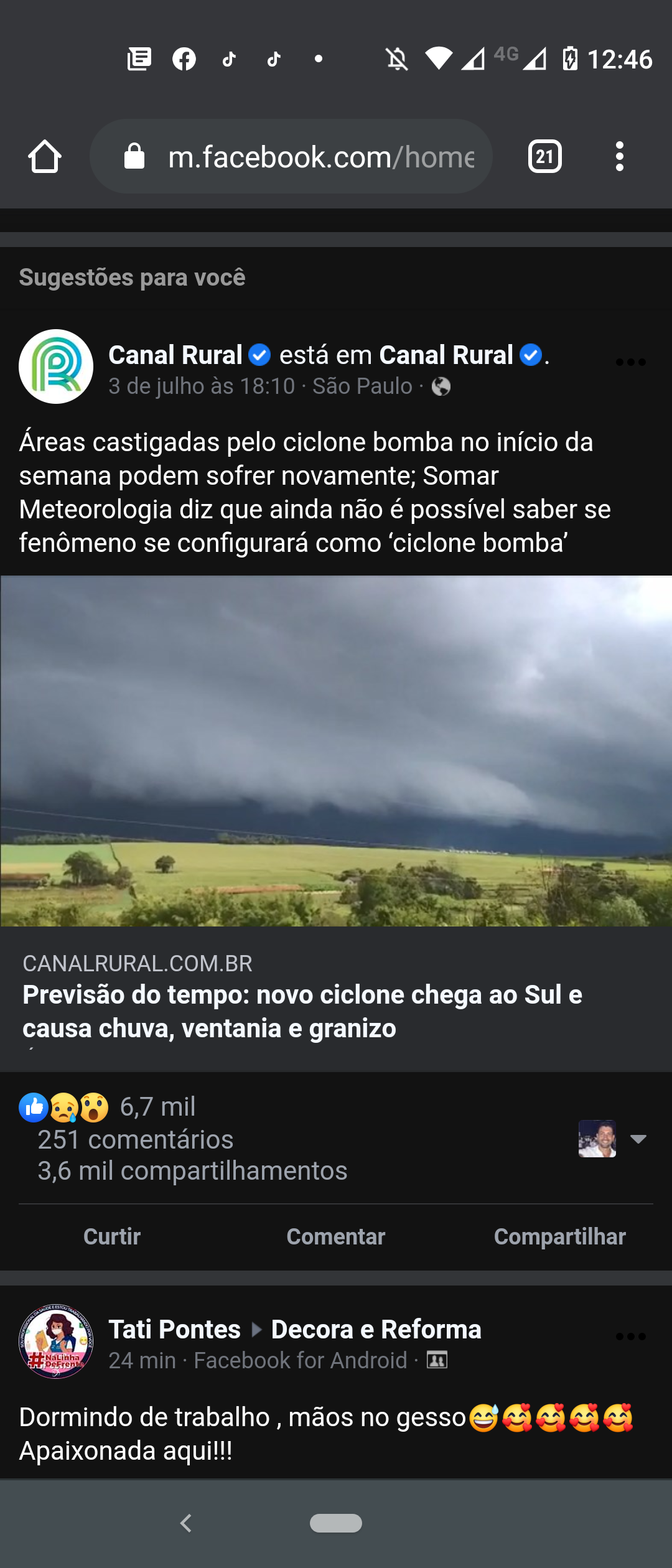Expand the account selector dropdown arrow
This screenshot has width=672, height=1568.
tap(638, 1139)
